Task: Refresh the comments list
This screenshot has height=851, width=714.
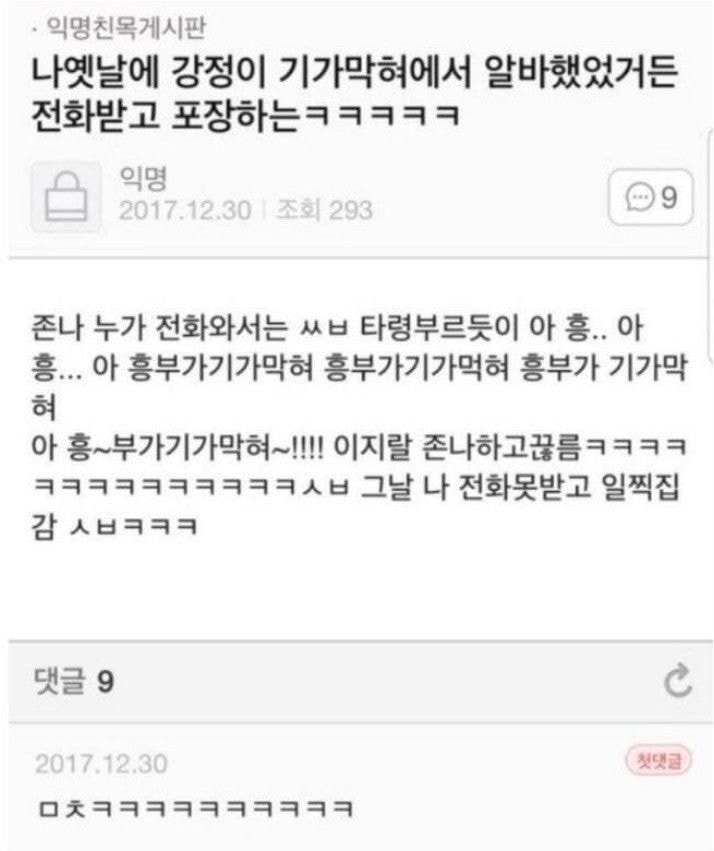Action: pos(679,683)
